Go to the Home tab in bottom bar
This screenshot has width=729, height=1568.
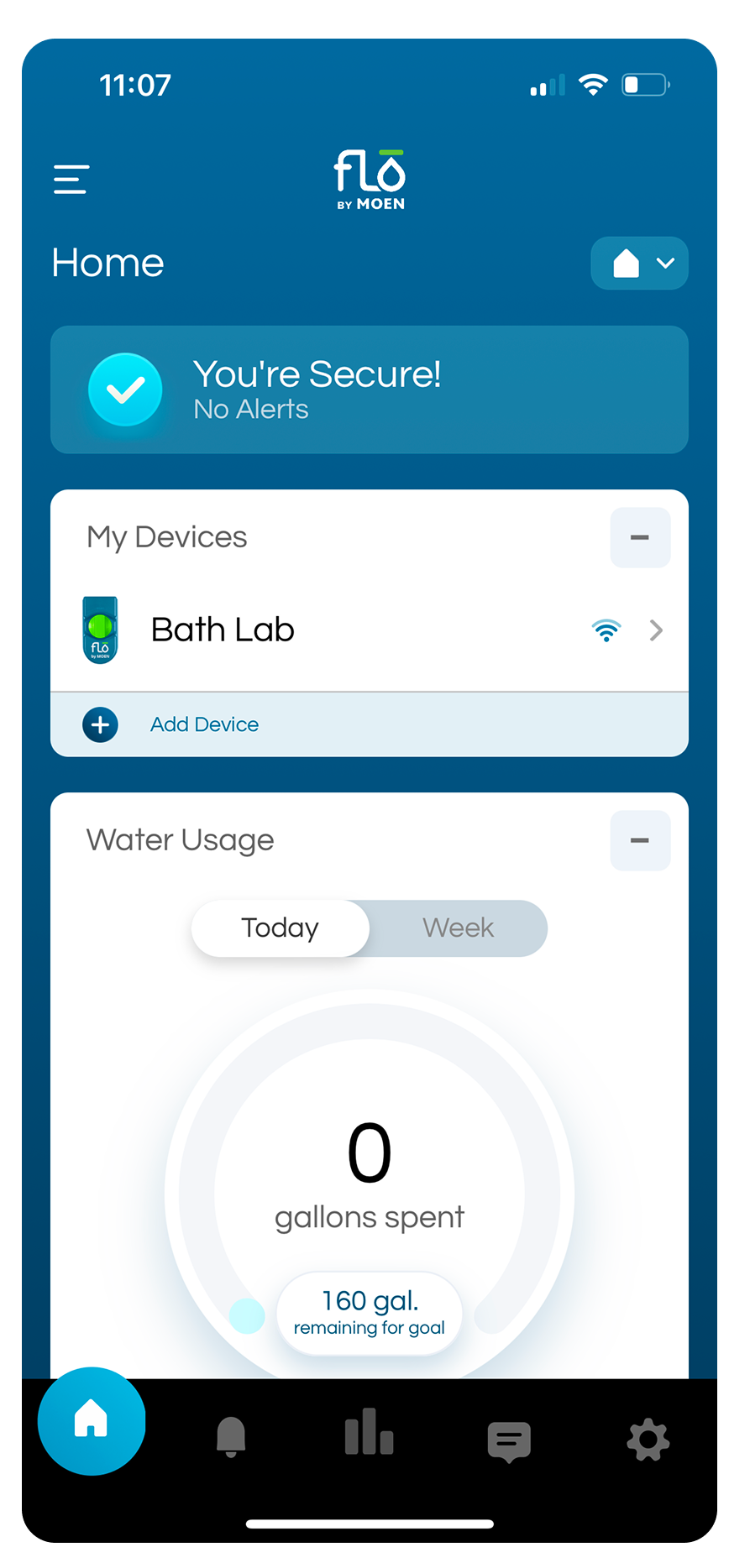pyautogui.click(x=92, y=1421)
